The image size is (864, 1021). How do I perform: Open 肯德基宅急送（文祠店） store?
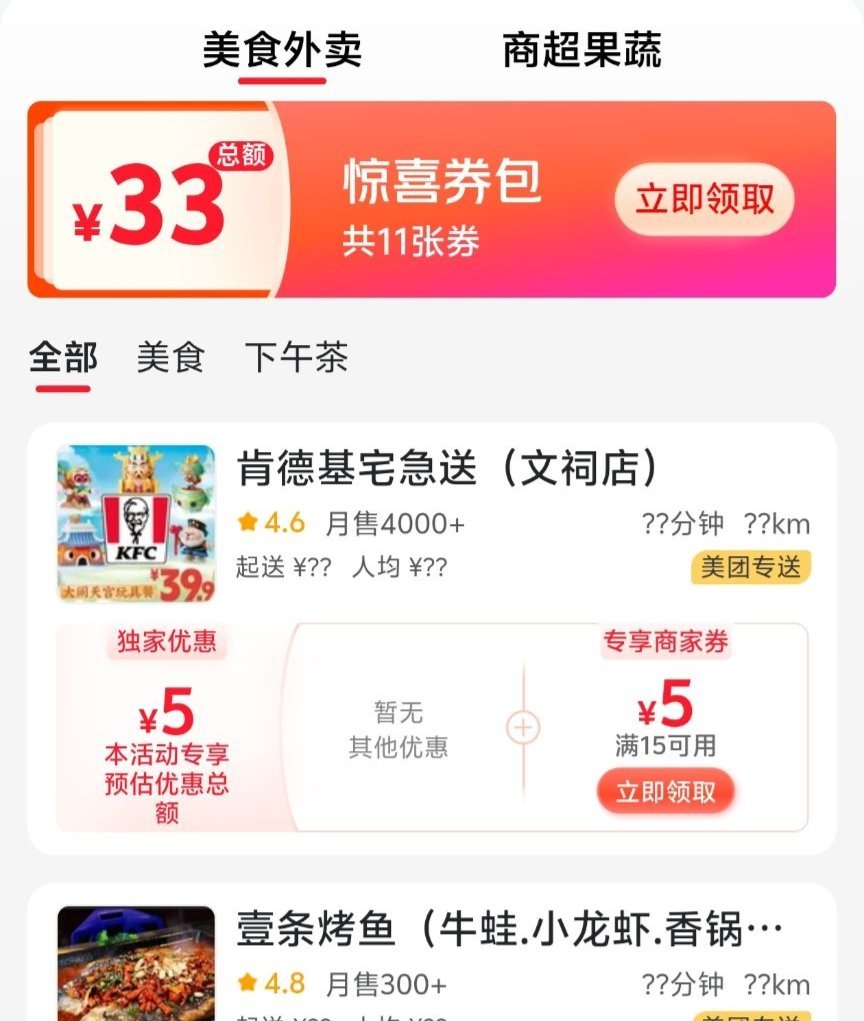tap(448, 468)
